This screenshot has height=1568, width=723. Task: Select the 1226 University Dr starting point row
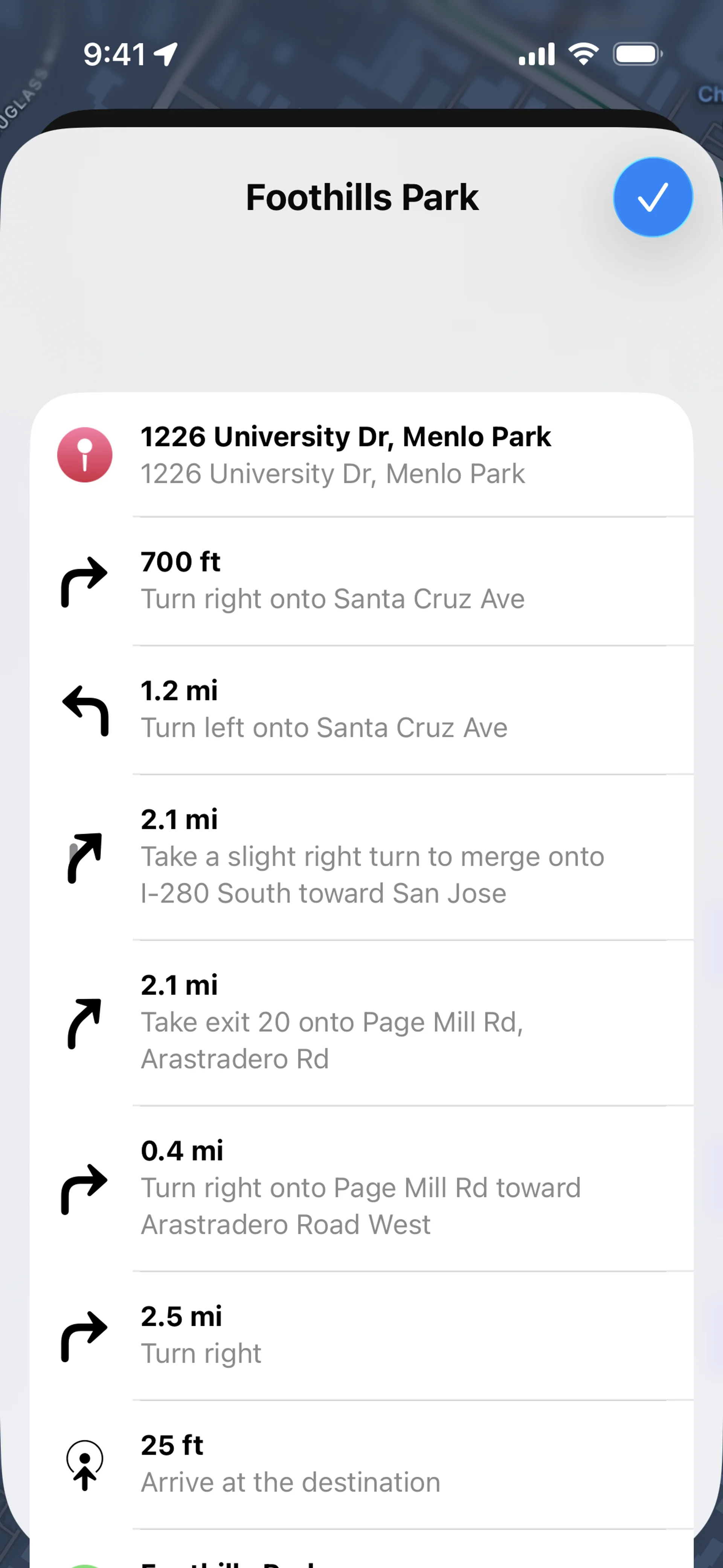click(361, 455)
